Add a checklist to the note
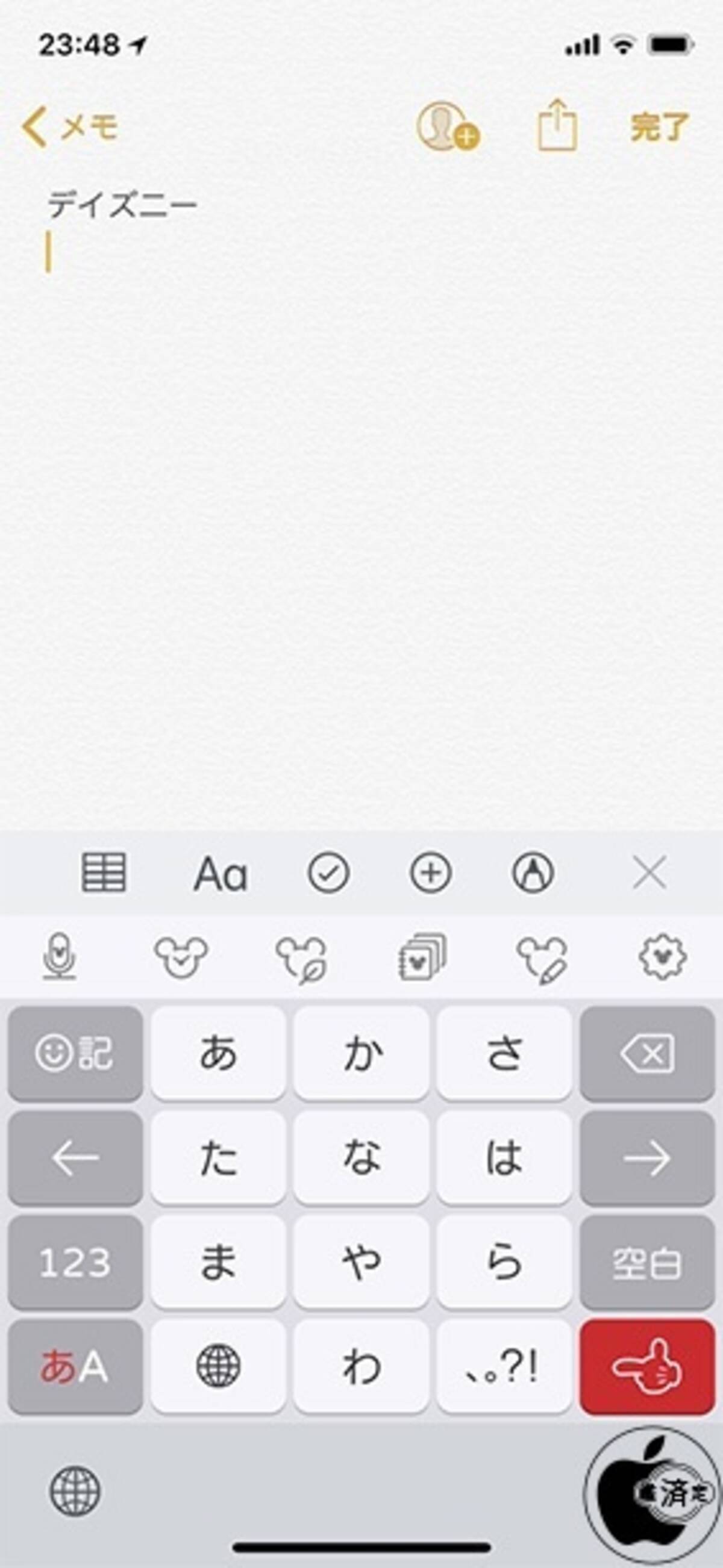This screenshot has height=1568, width=723. coord(328,873)
